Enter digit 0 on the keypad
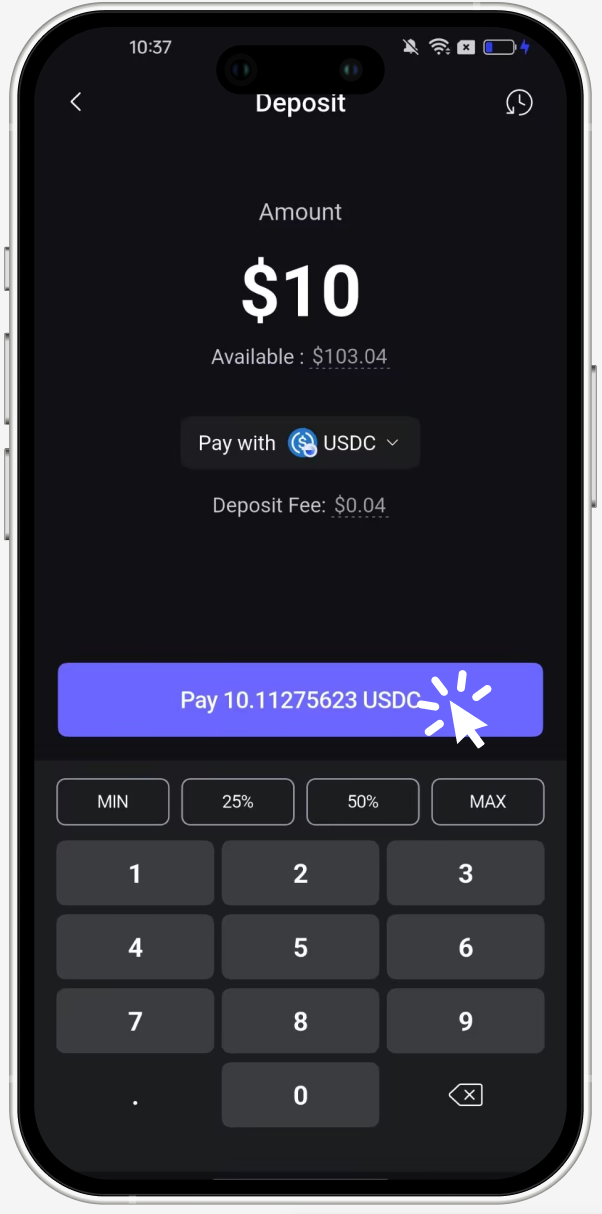 (x=300, y=1095)
